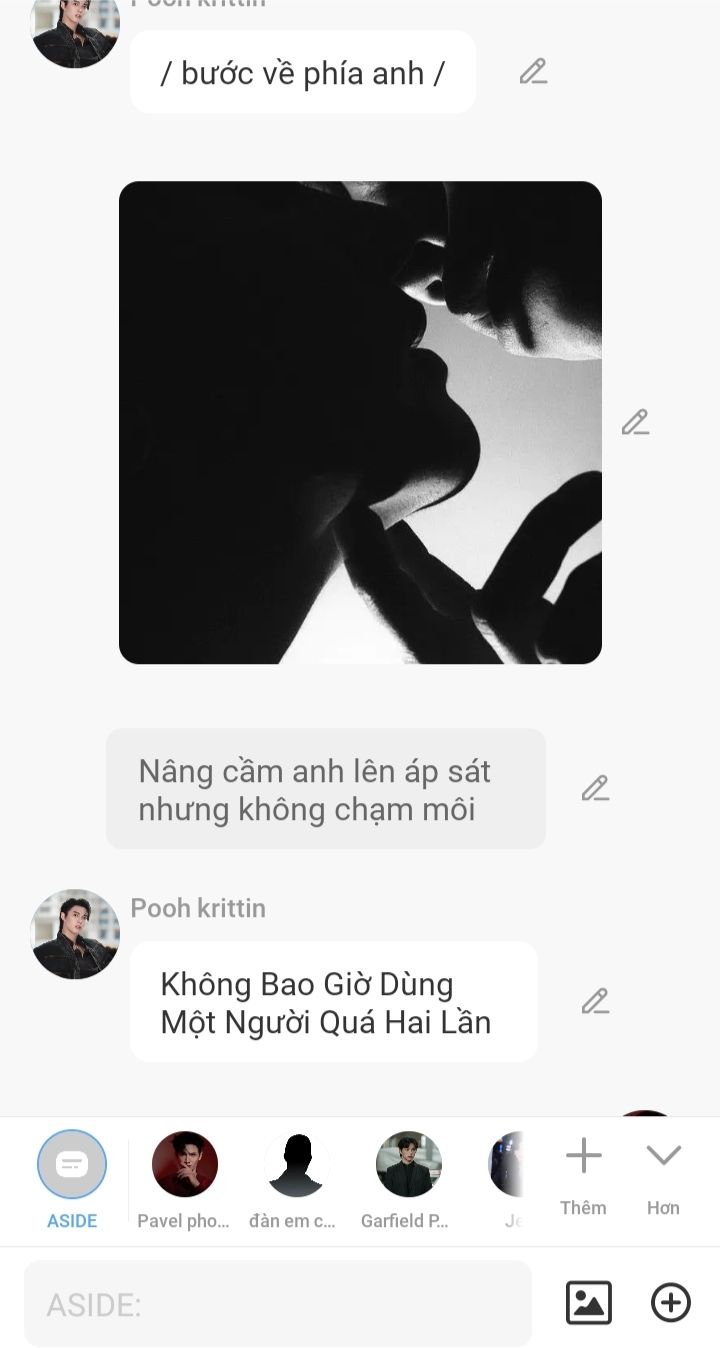The height and width of the screenshot is (1348, 720).
Task: Focus the ASIDE message input field
Action: 278,1304
